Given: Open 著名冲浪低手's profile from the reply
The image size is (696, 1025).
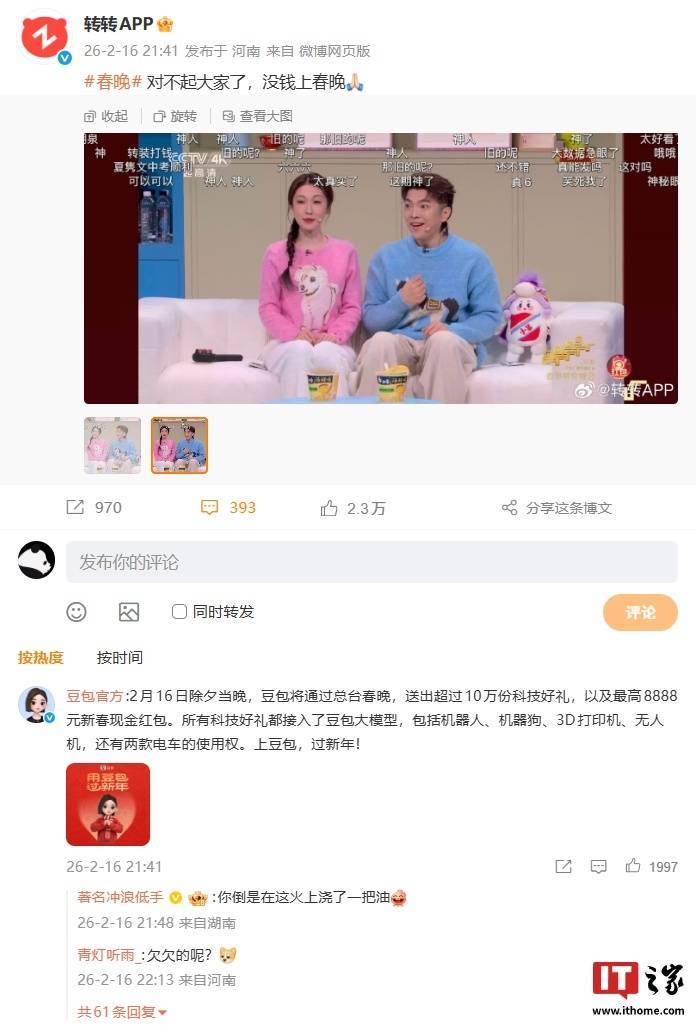Looking at the screenshot, I should pos(122,897).
